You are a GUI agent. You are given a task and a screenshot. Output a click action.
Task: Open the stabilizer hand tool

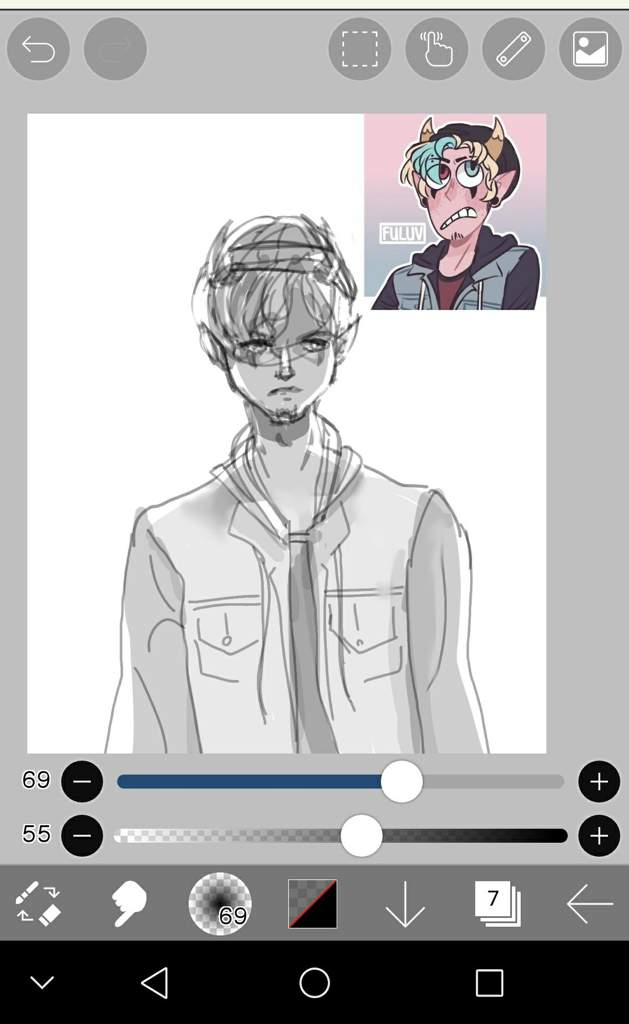coord(436,49)
